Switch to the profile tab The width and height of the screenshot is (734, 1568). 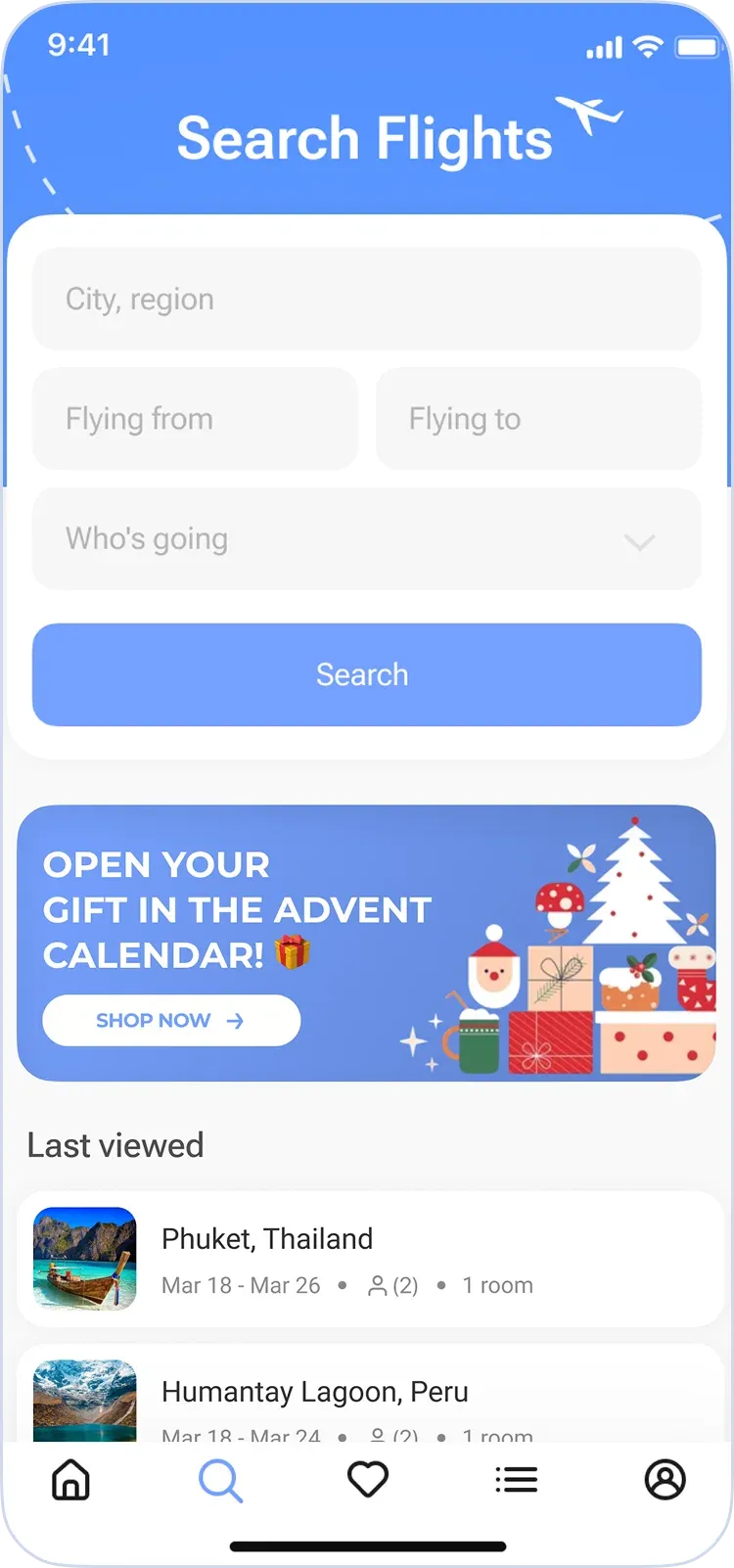pyautogui.click(x=665, y=1480)
